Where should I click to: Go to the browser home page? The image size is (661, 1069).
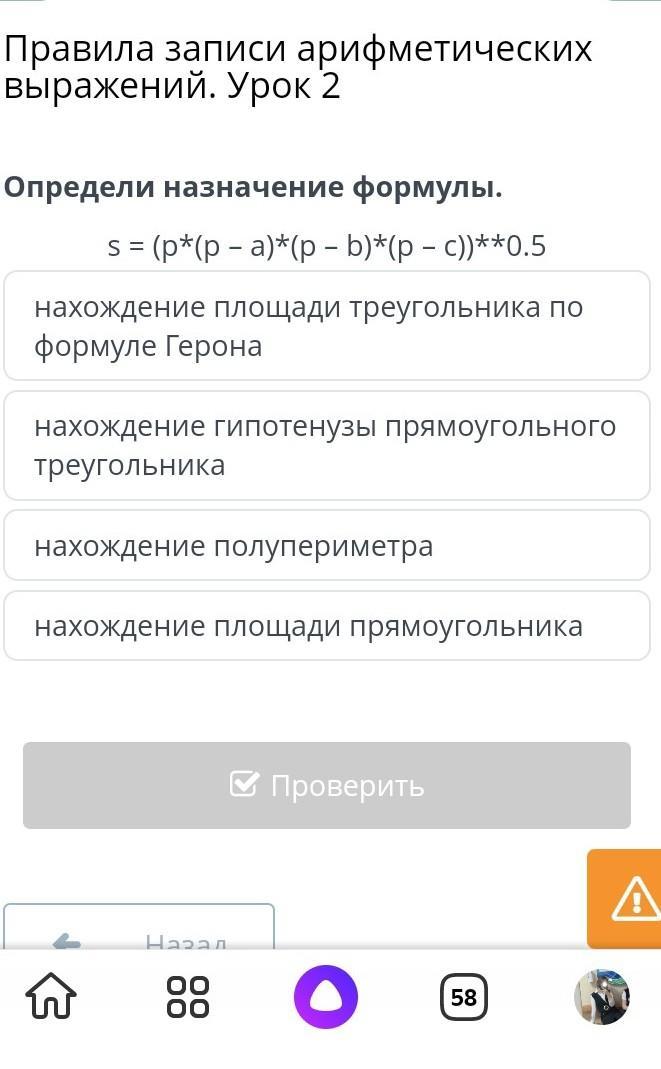[51, 997]
